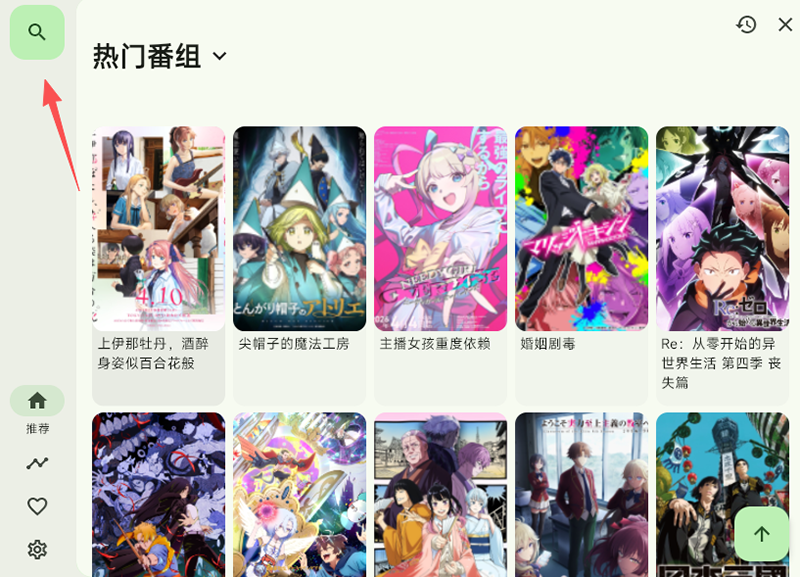Open 主播女孩重度依赖 card
Viewport: 800px width, 577px height.
click(x=440, y=266)
